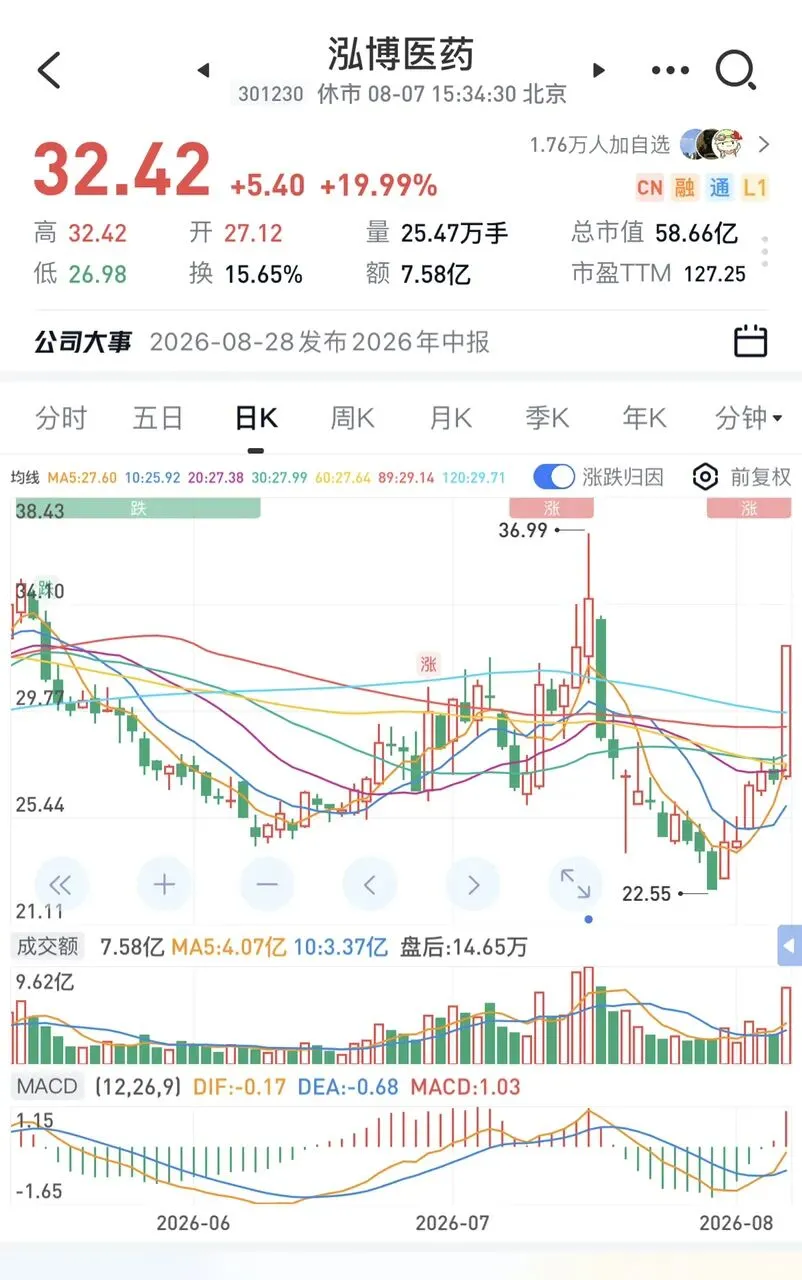
Task: Switch to the 五日 chart tab
Action: pos(158,418)
